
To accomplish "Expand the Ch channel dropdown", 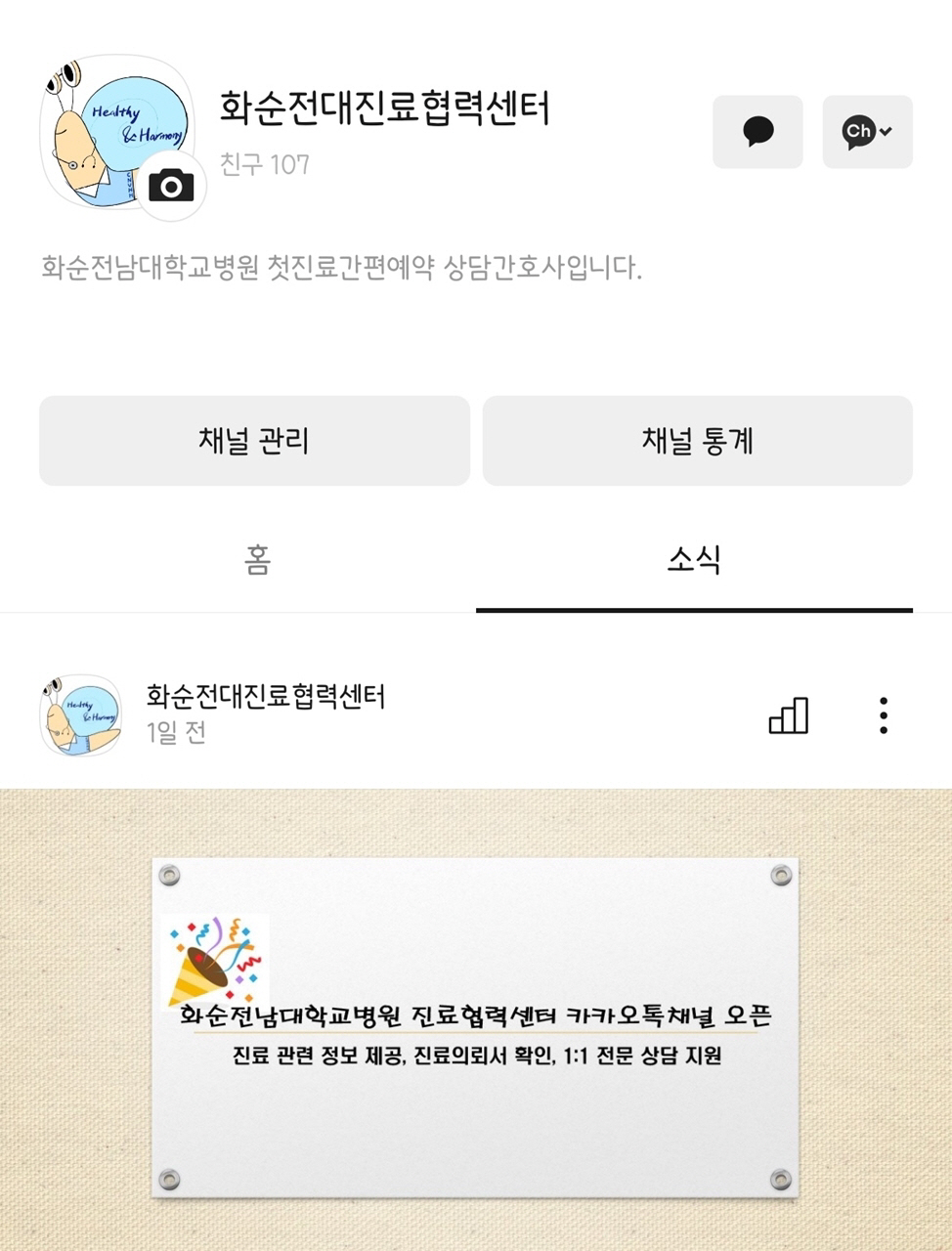I will (x=867, y=132).
